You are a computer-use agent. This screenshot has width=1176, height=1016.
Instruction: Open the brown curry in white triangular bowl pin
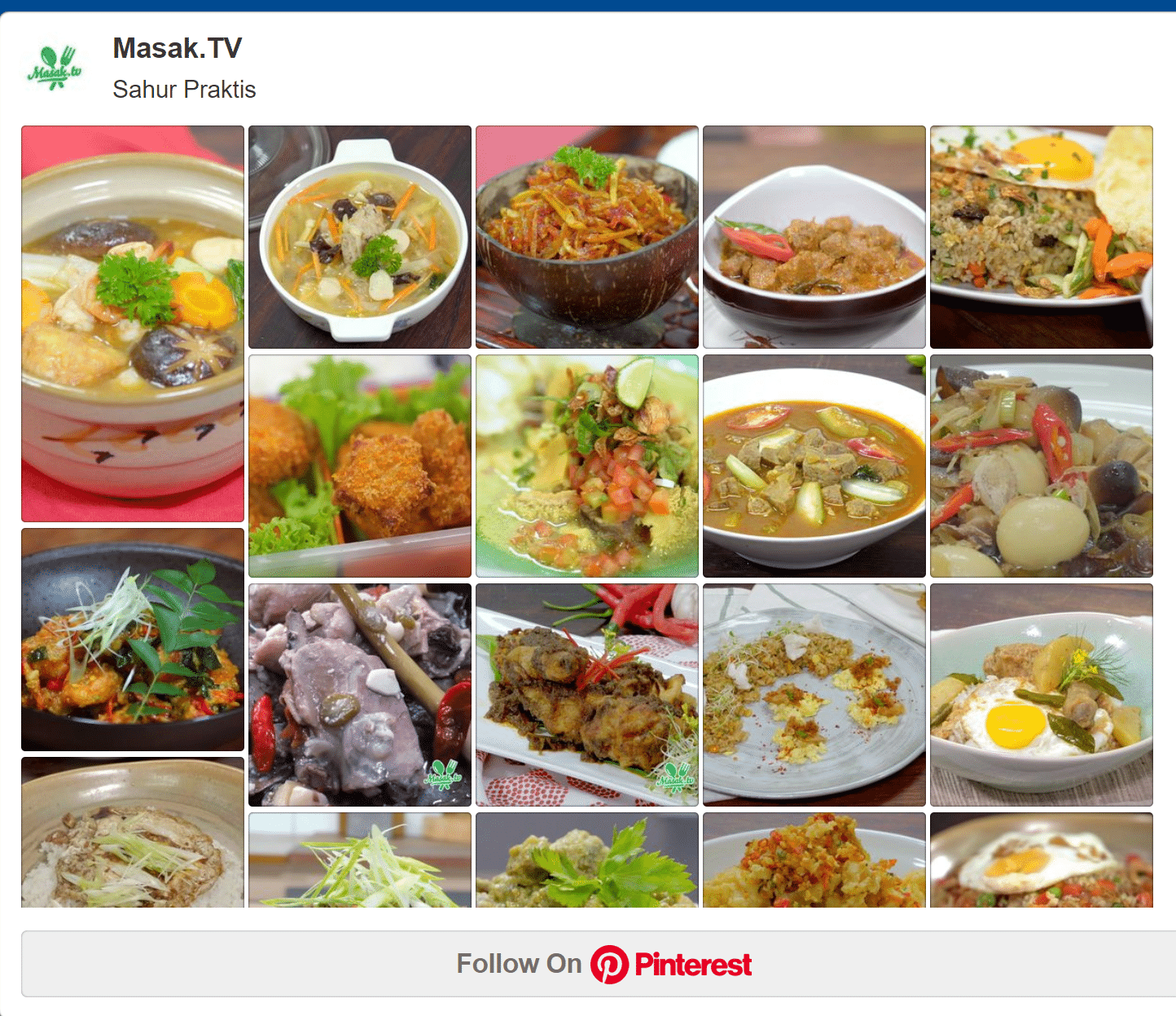814,237
